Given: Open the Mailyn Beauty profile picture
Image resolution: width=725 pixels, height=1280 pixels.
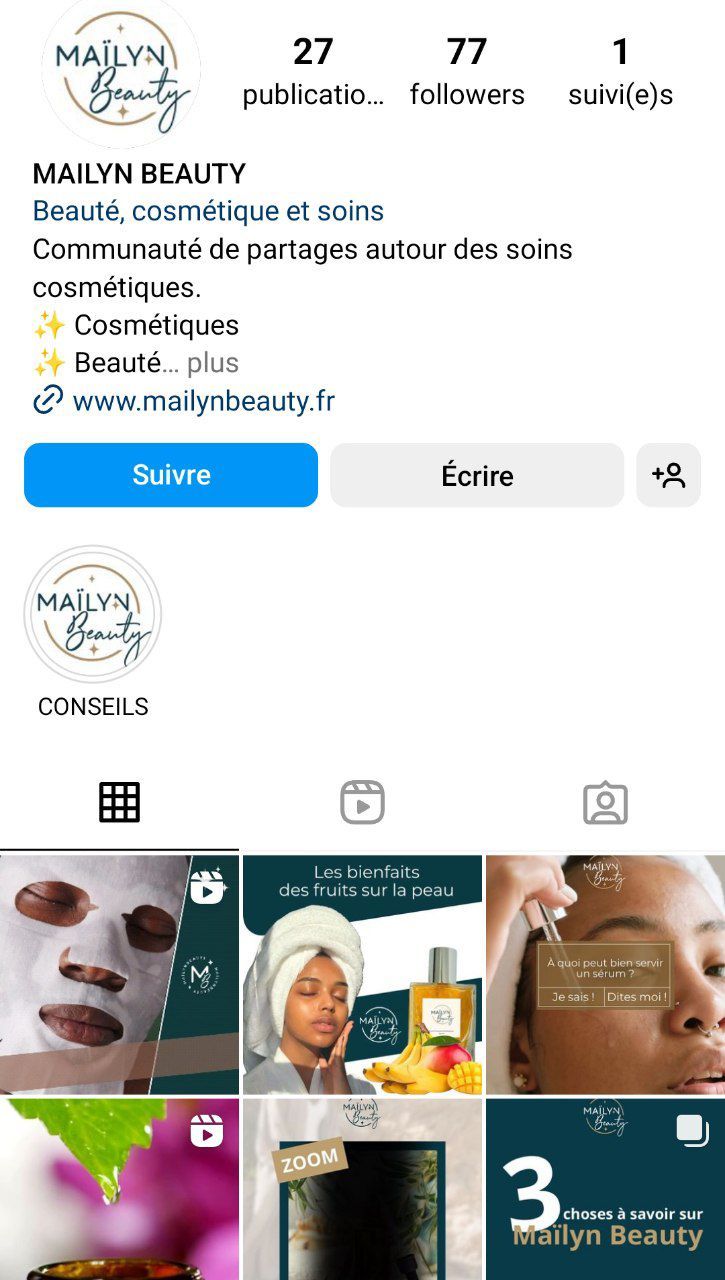Looking at the screenshot, I should point(121,70).
